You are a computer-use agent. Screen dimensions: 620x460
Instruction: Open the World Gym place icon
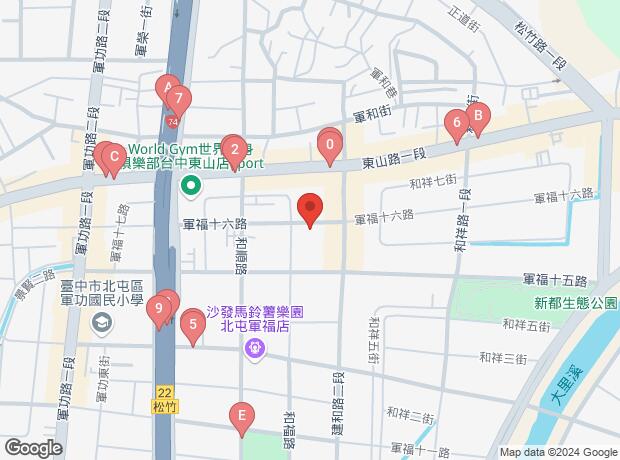click(x=189, y=187)
